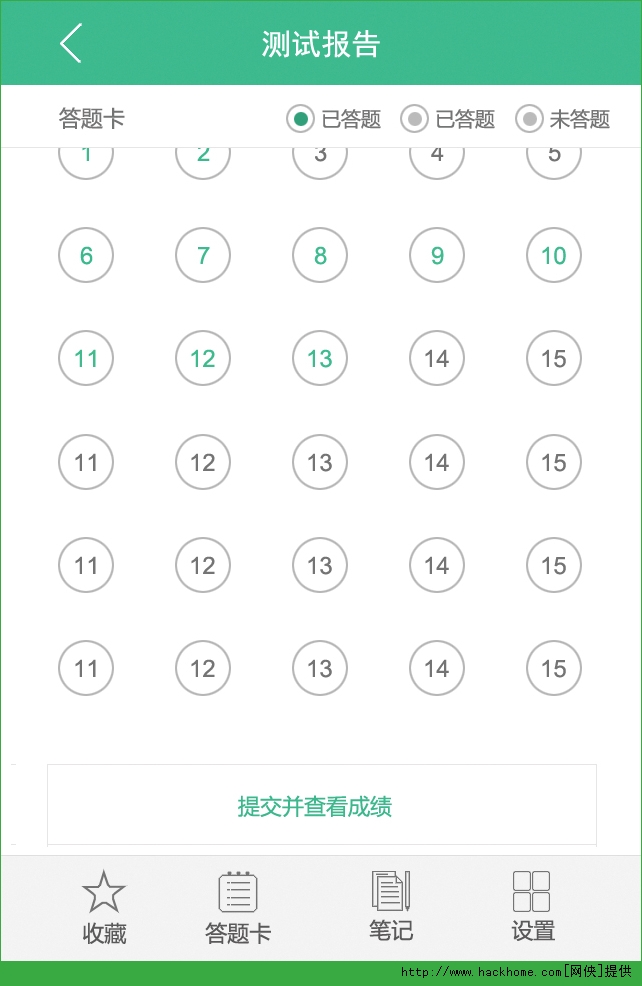Go back using the top-left arrow
The image size is (642, 986).
(x=70, y=44)
